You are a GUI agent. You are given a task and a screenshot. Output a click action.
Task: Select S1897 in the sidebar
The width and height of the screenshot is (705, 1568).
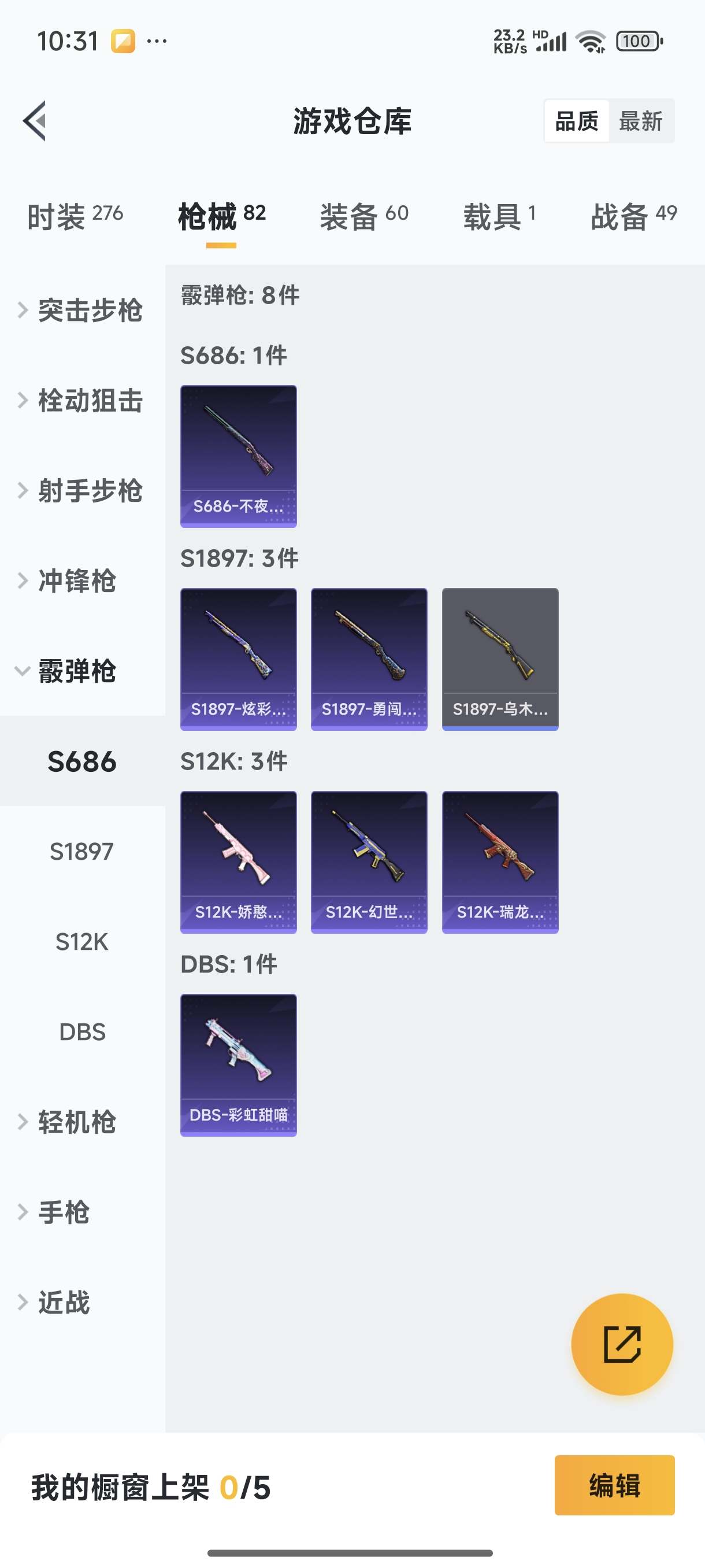[x=81, y=852]
